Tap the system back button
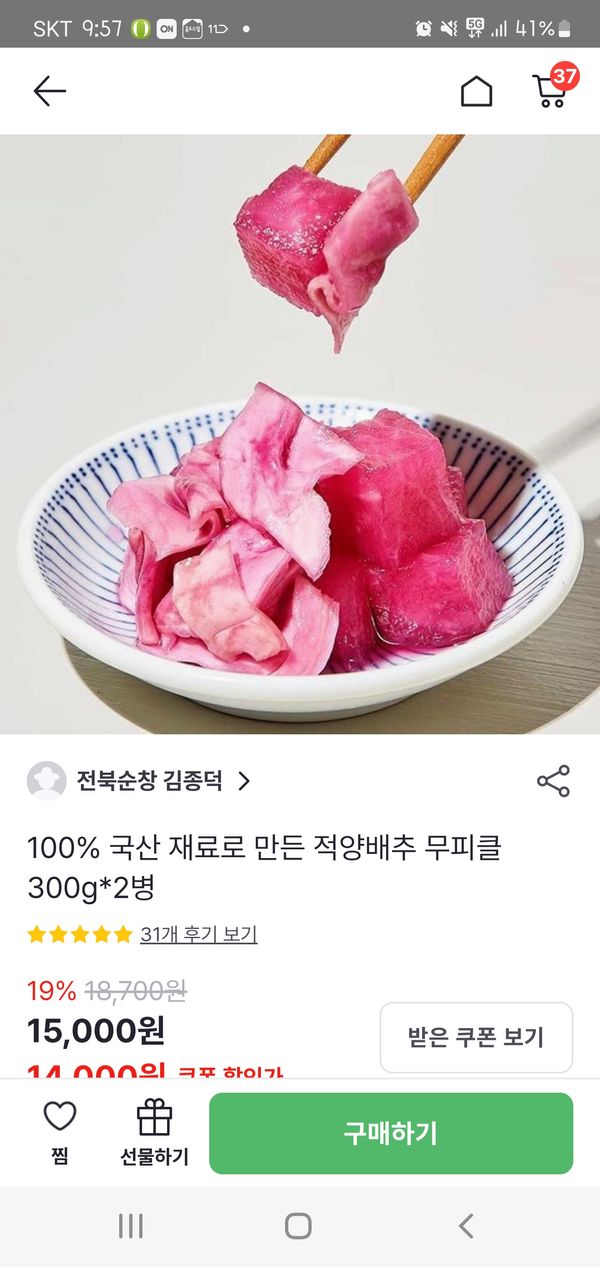Viewport: 600px width, 1267px height. click(466, 1226)
